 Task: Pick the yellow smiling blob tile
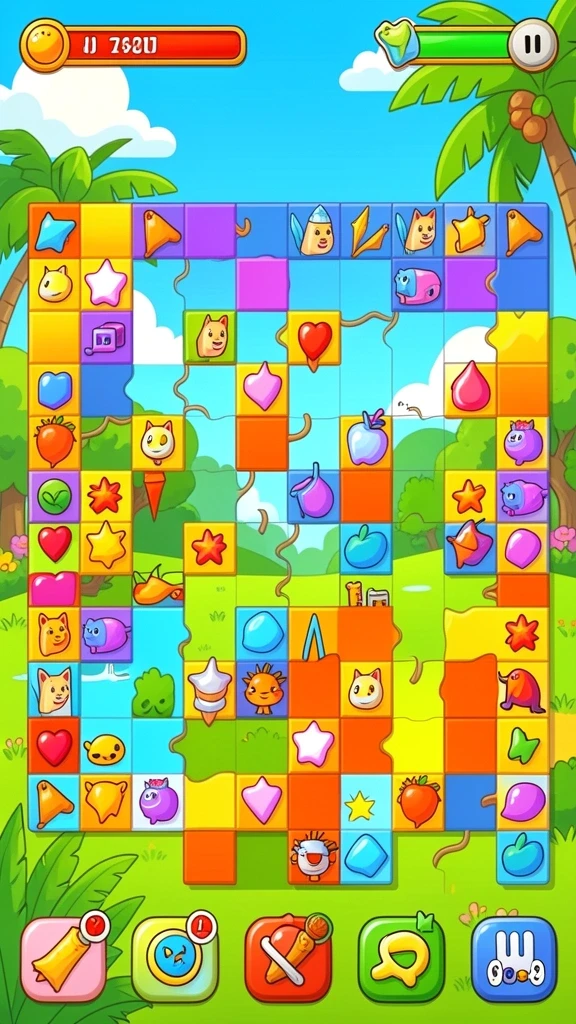point(105,748)
